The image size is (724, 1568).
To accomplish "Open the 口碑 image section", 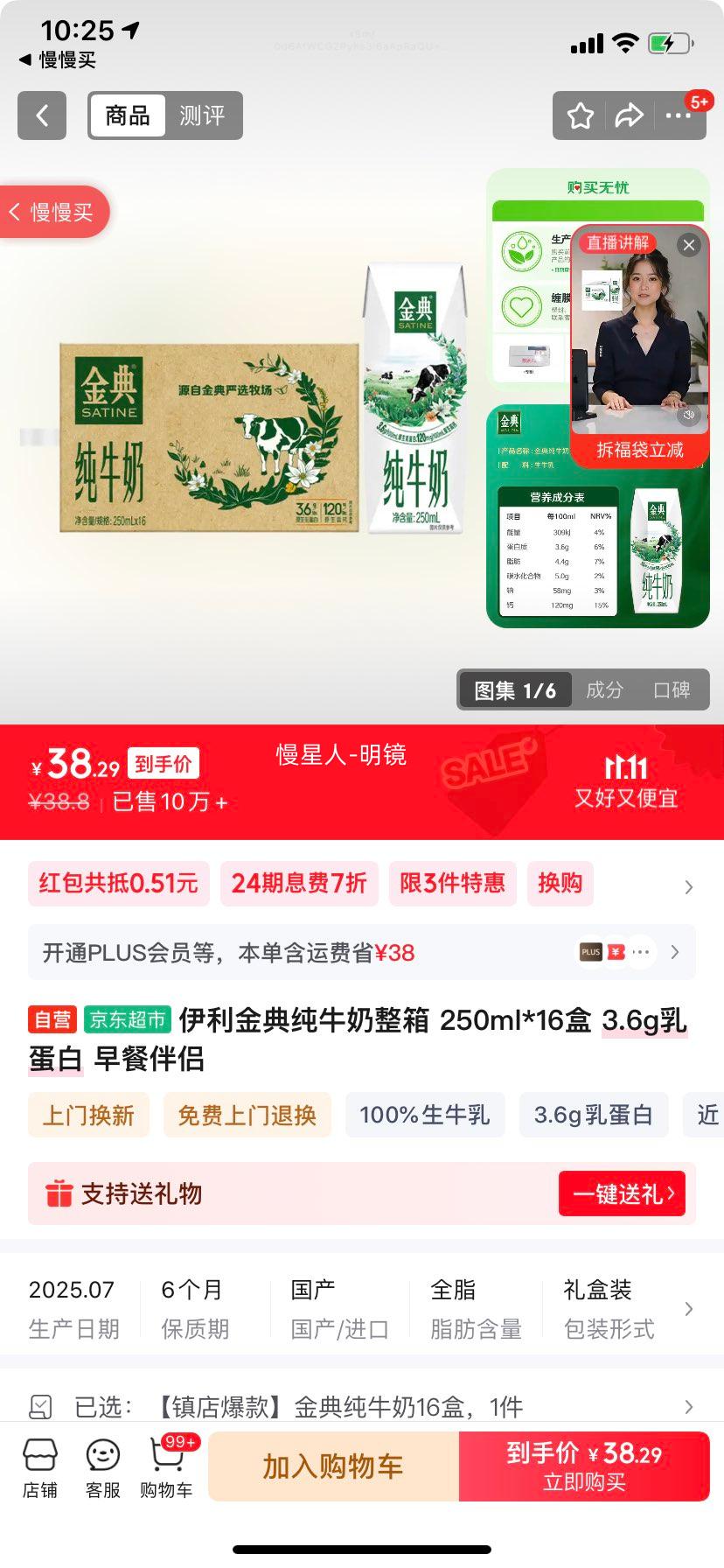I will 672,689.
